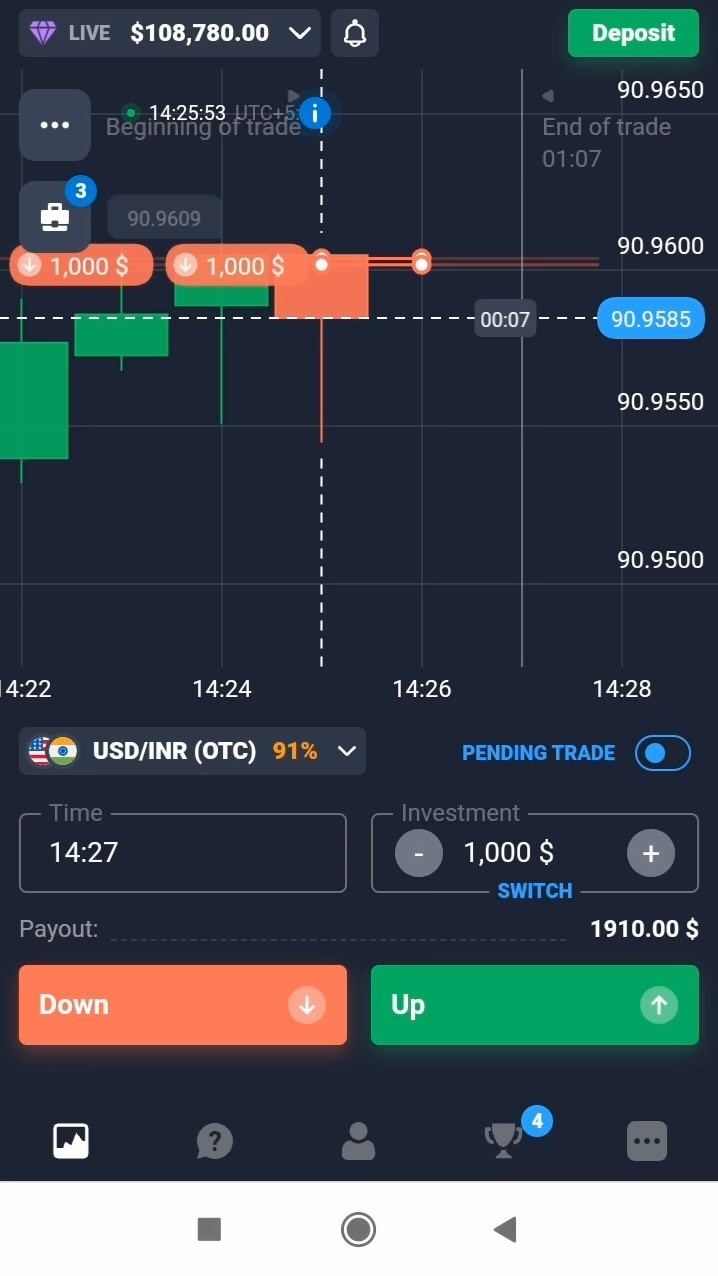
Task: Open the notifications bell
Action: coord(355,33)
